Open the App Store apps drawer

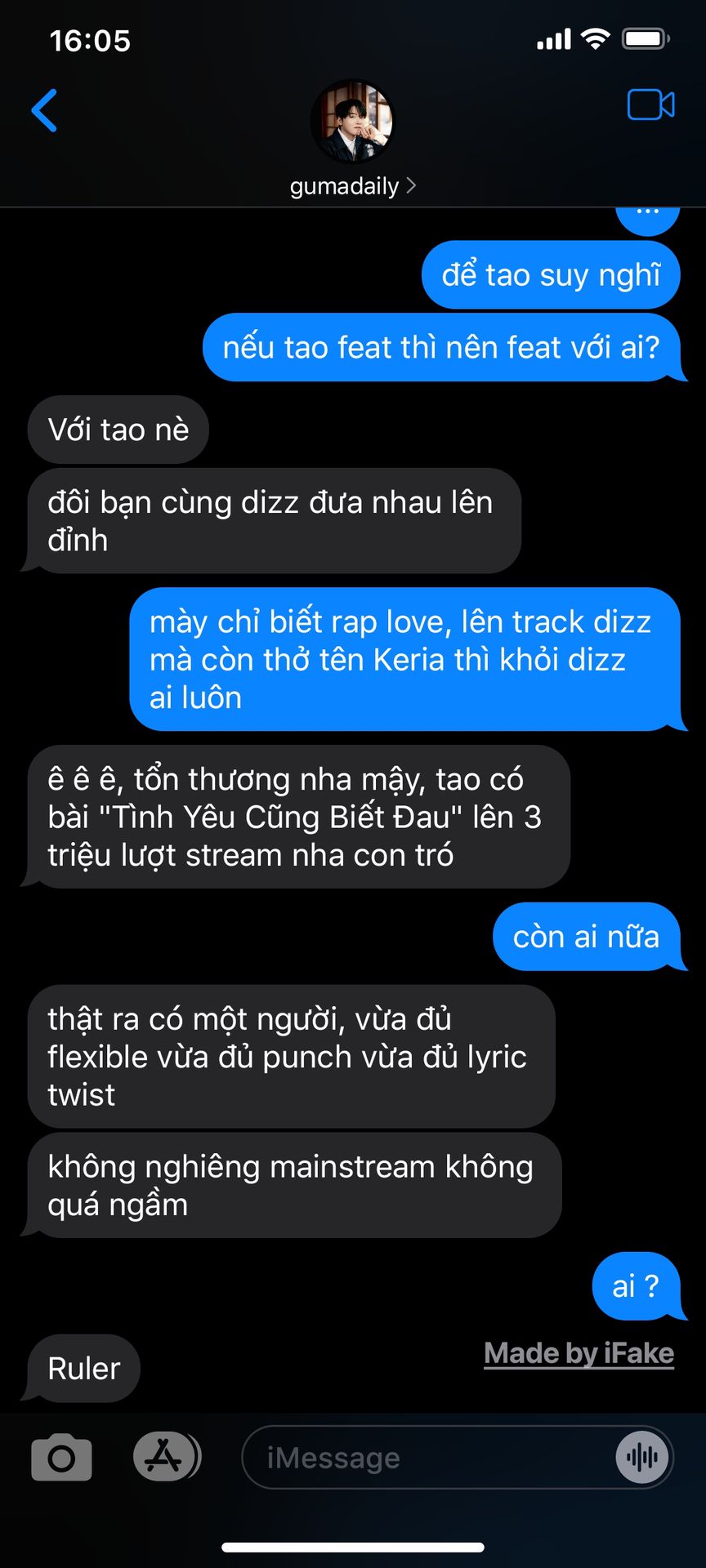tap(166, 1456)
